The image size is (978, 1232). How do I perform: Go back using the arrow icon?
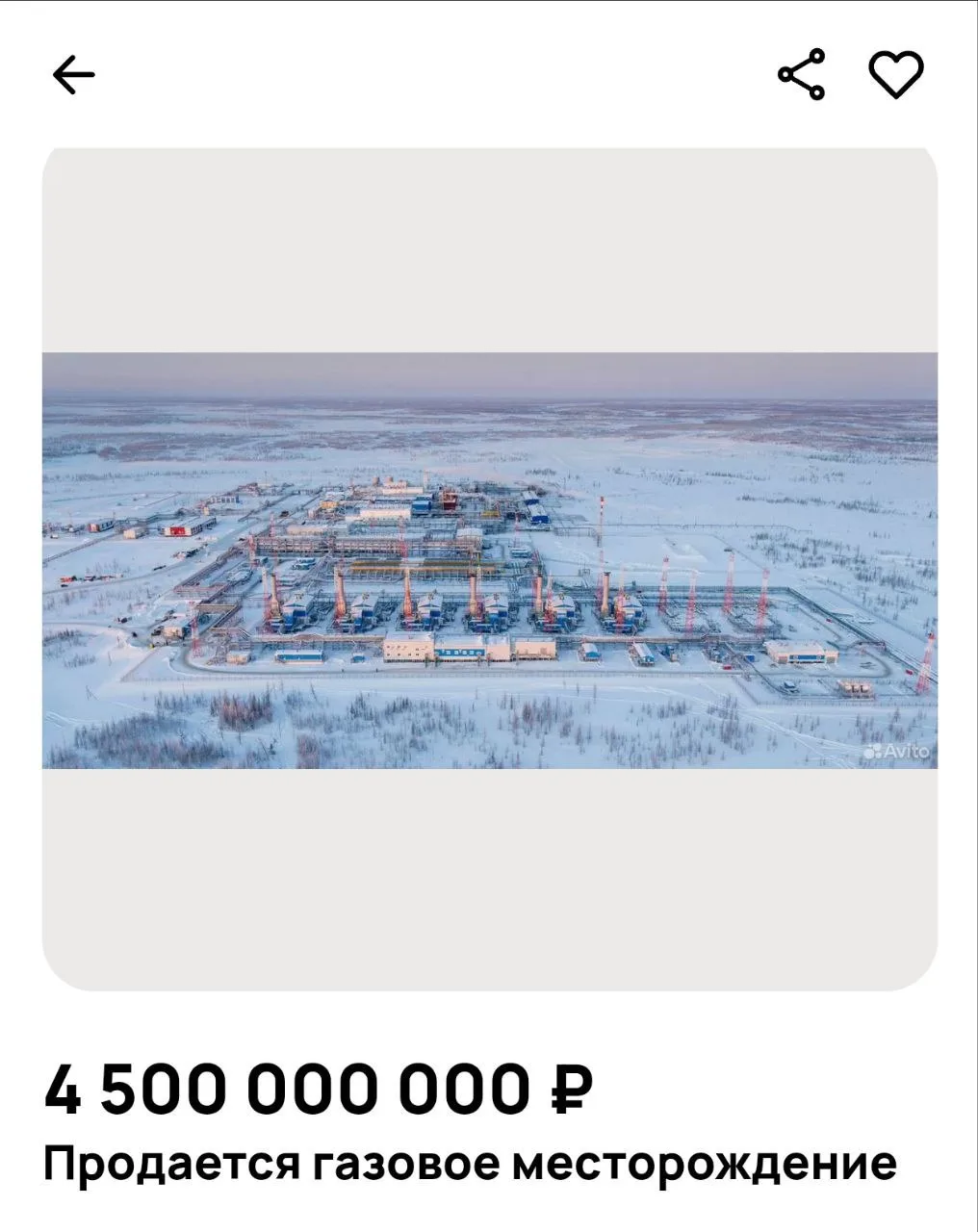click(x=73, y=74)
